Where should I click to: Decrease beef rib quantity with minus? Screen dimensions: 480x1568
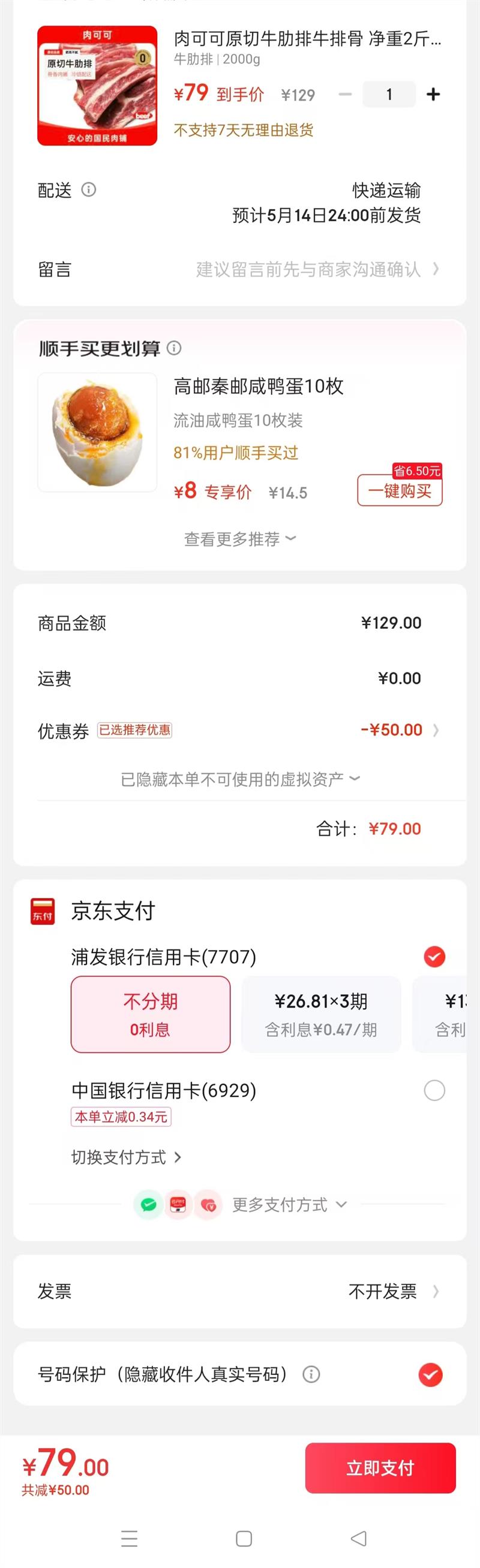(x=346, y=94)
